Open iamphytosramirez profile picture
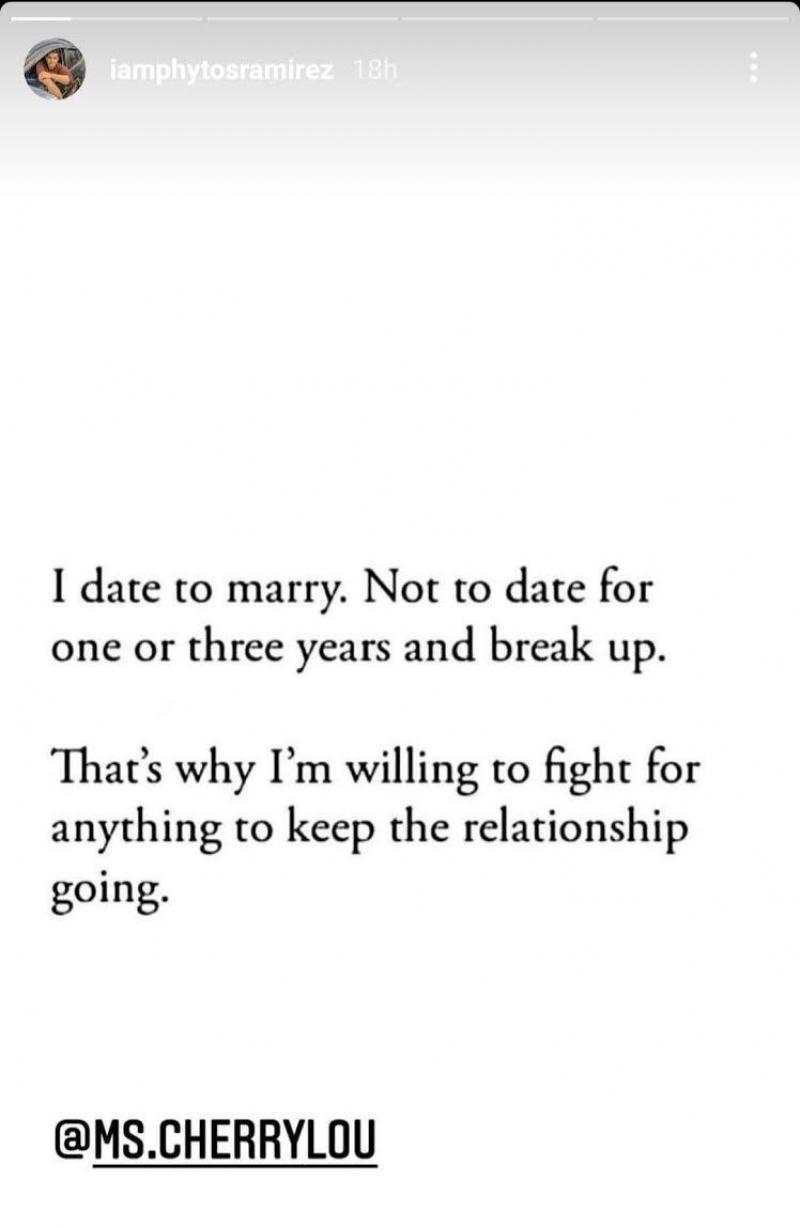Image resolution: width=800 pixels, height=1227 pixels. 55,69
